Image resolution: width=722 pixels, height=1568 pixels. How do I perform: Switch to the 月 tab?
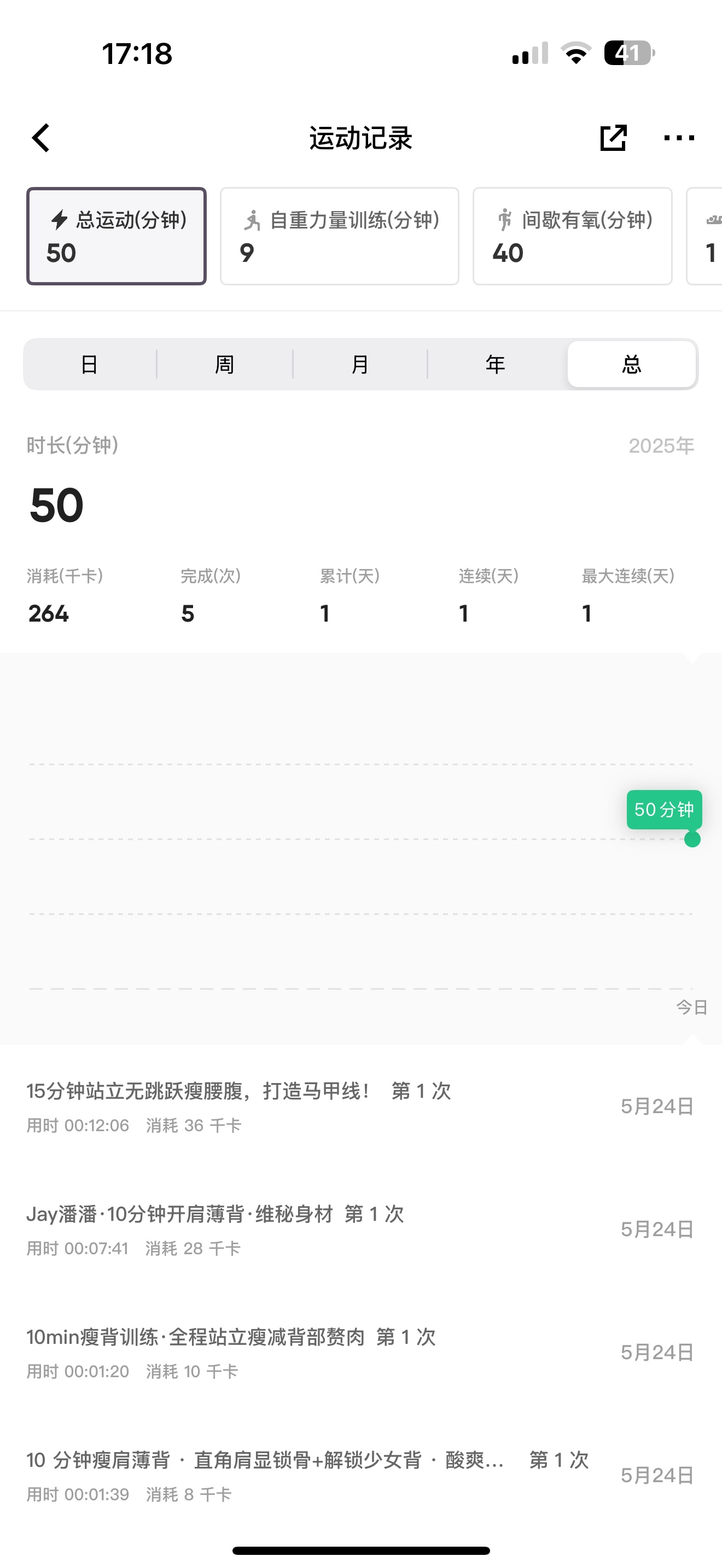point(360,365)
